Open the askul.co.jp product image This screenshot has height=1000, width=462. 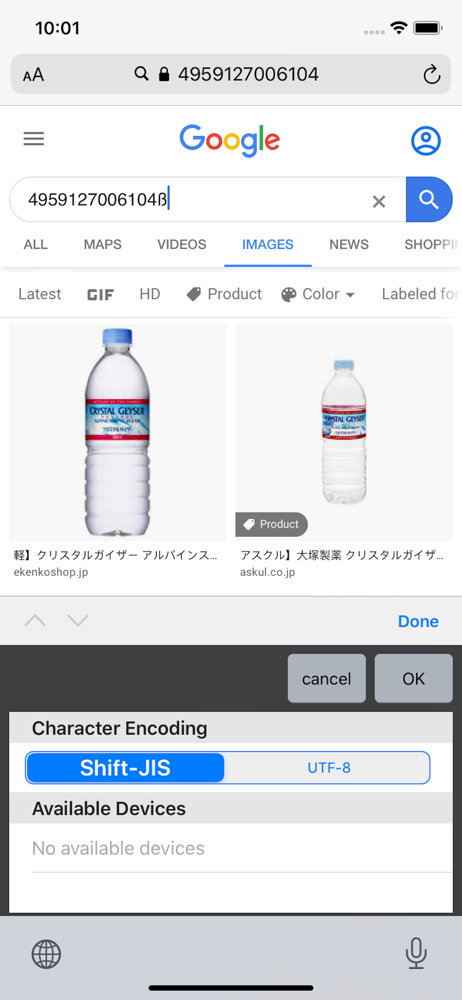(x=345, y=432)
